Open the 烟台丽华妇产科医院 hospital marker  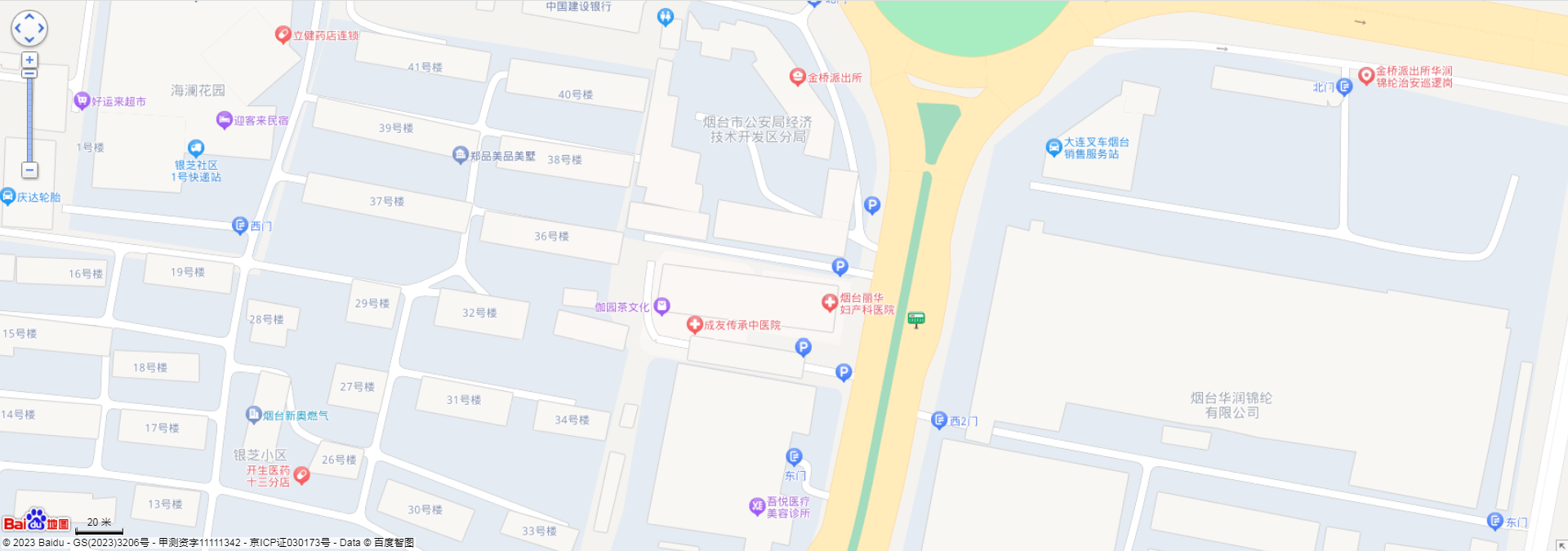(x=829, y=302)
